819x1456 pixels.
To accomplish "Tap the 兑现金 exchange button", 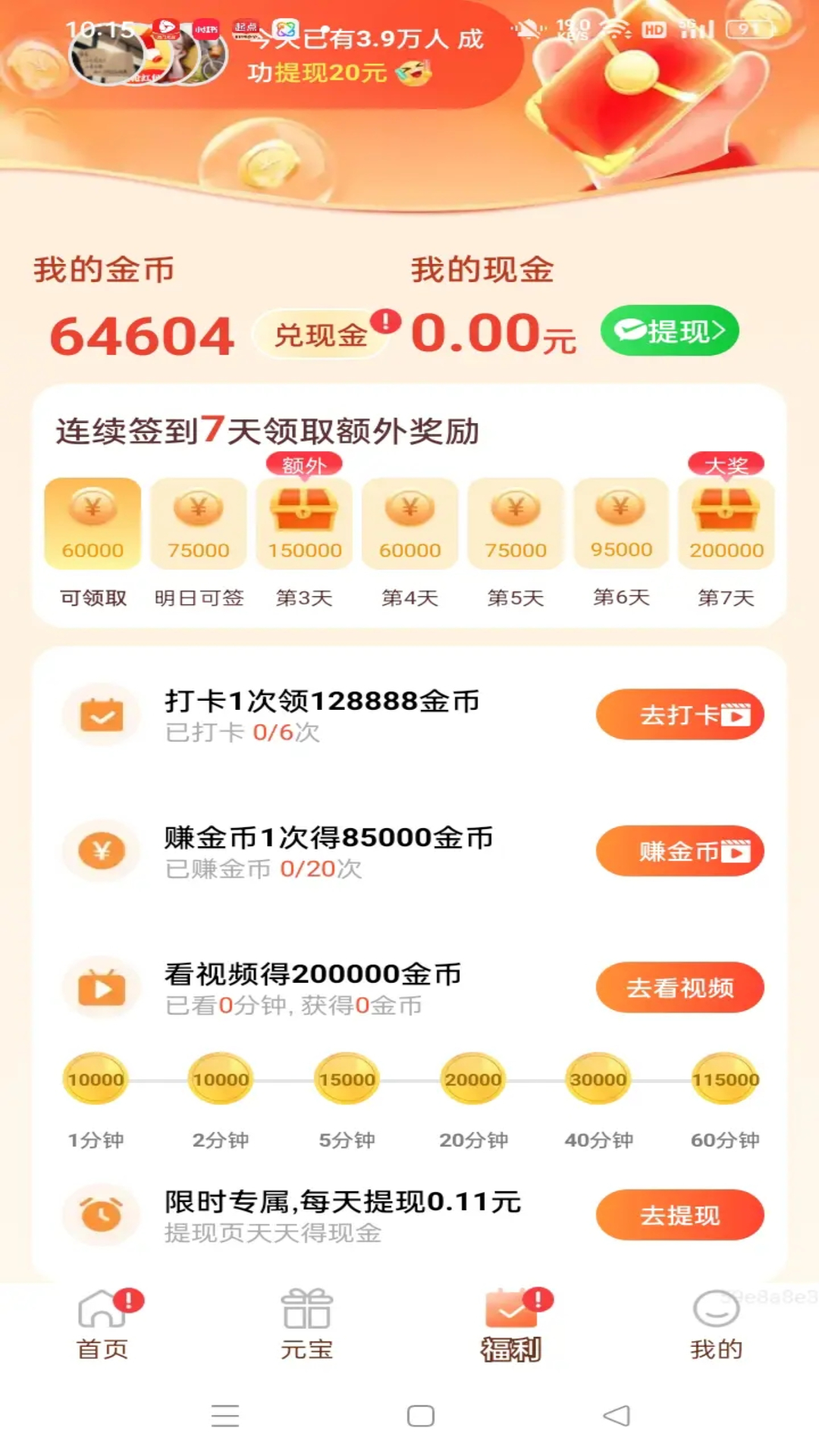I will pyautogui.click(x=321, y=334).
